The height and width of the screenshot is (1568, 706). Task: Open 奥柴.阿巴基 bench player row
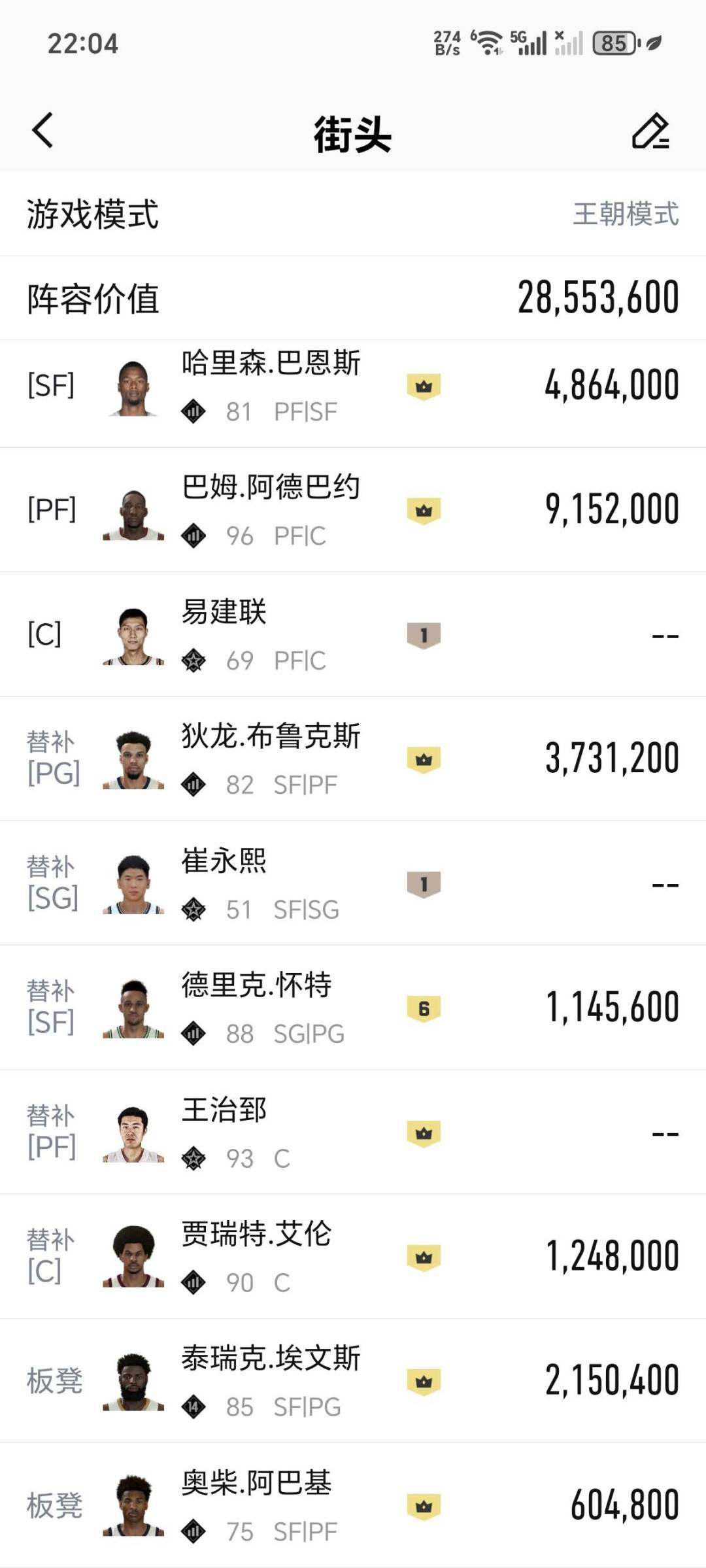click(353, 1505)
